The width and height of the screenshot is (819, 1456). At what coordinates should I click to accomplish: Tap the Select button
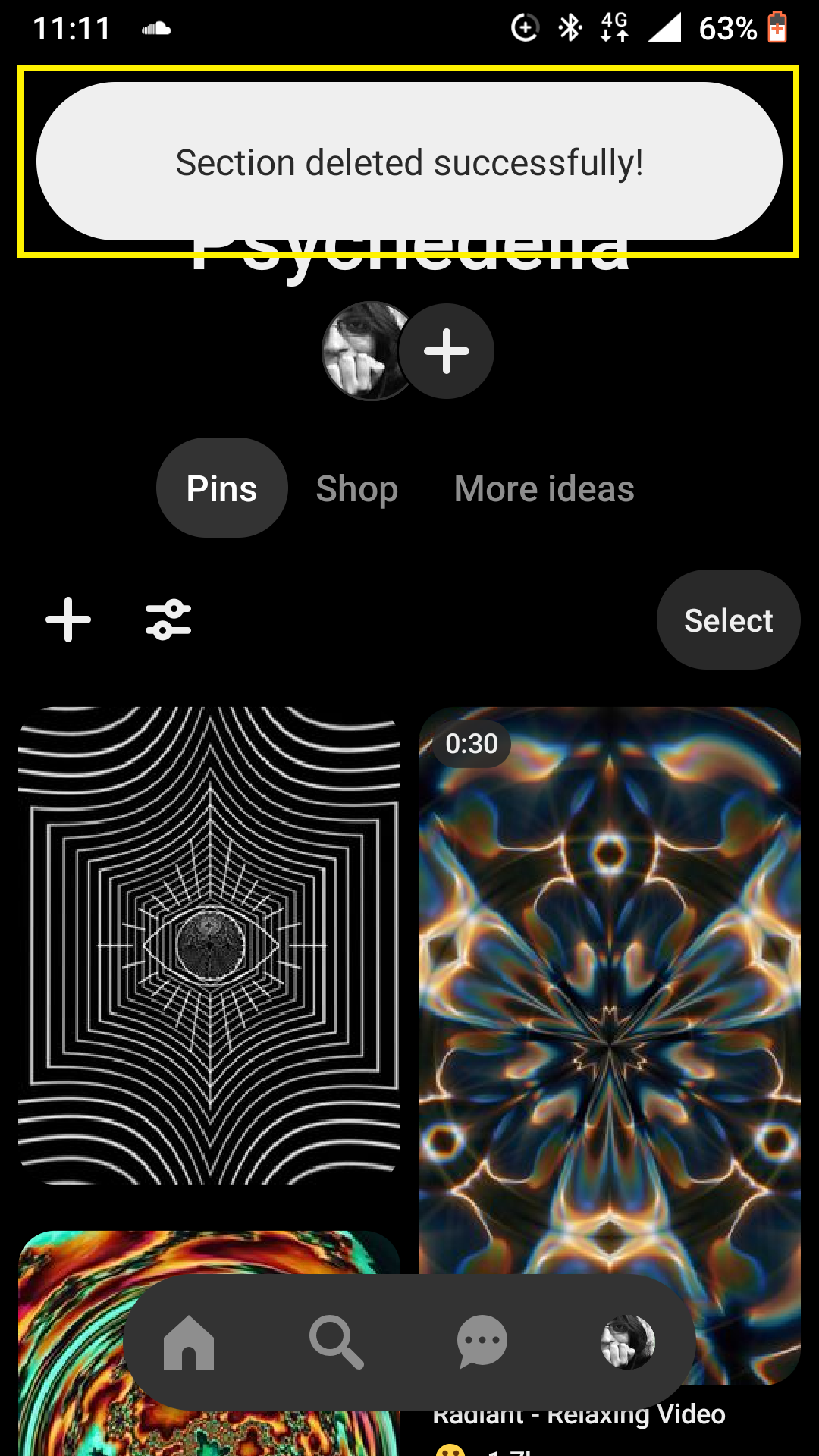(728, 620)
